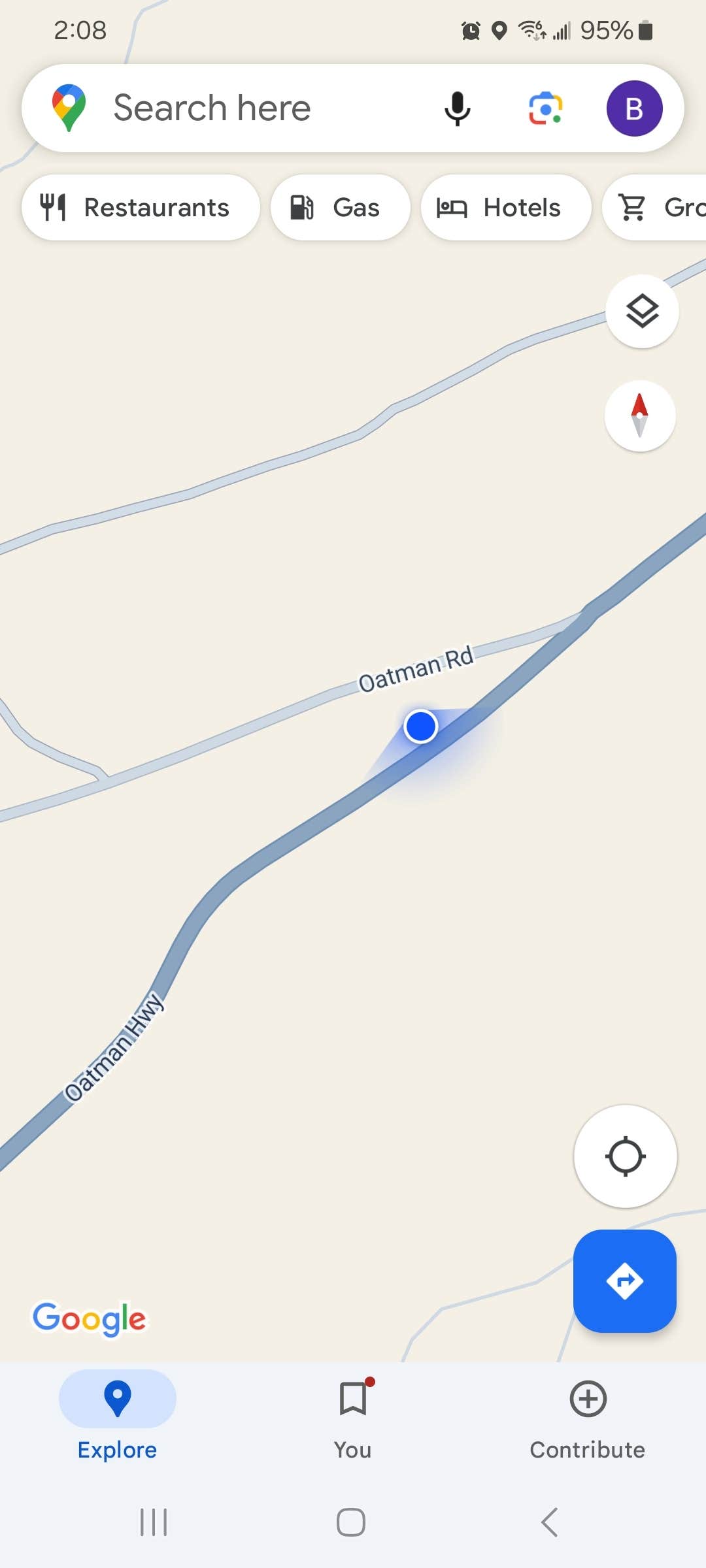Screen dimensions: 706x1568
Task: Center map on my location
Action: point(625,1156)
